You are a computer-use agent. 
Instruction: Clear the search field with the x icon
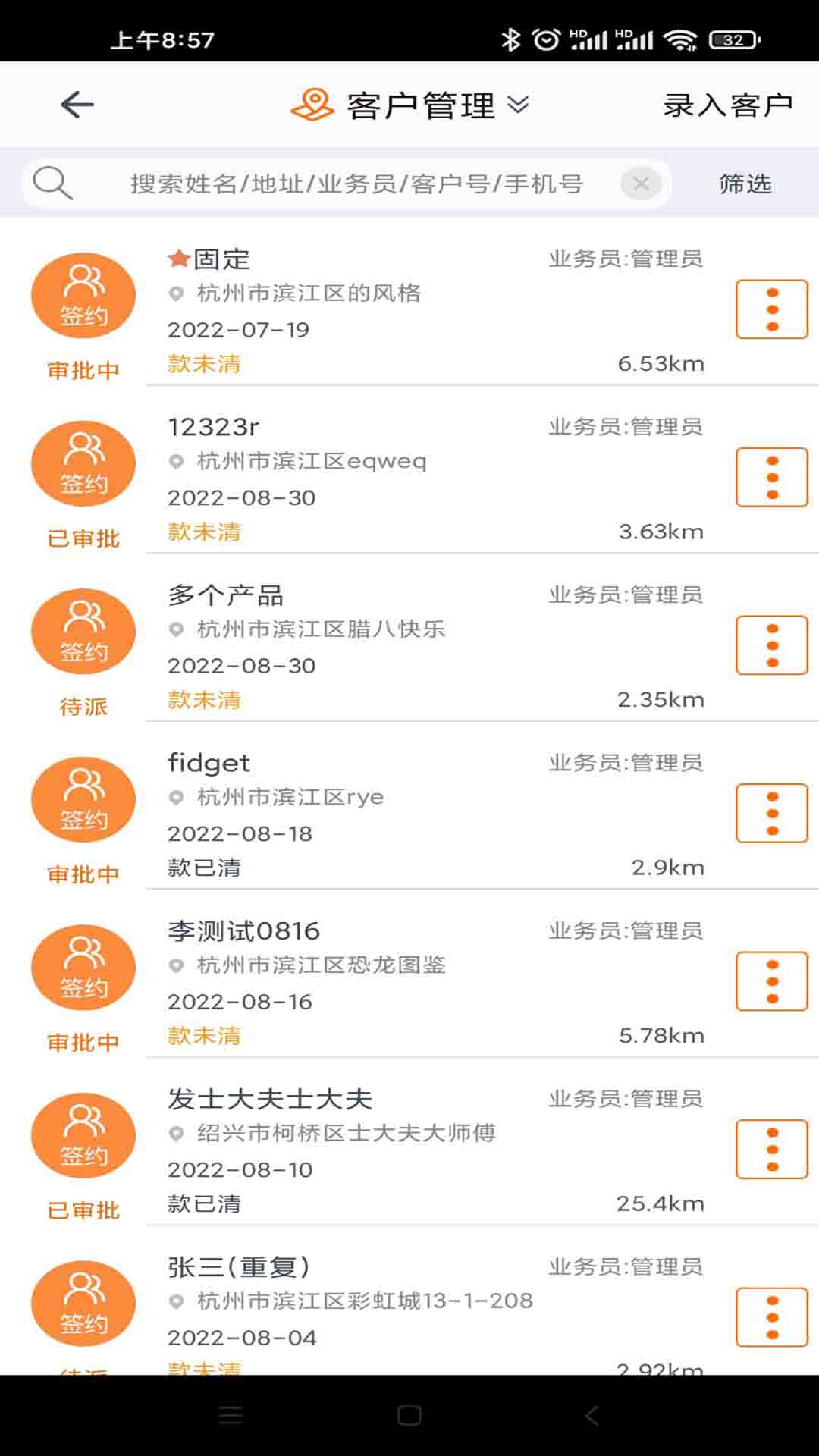[x=641, y=183]
